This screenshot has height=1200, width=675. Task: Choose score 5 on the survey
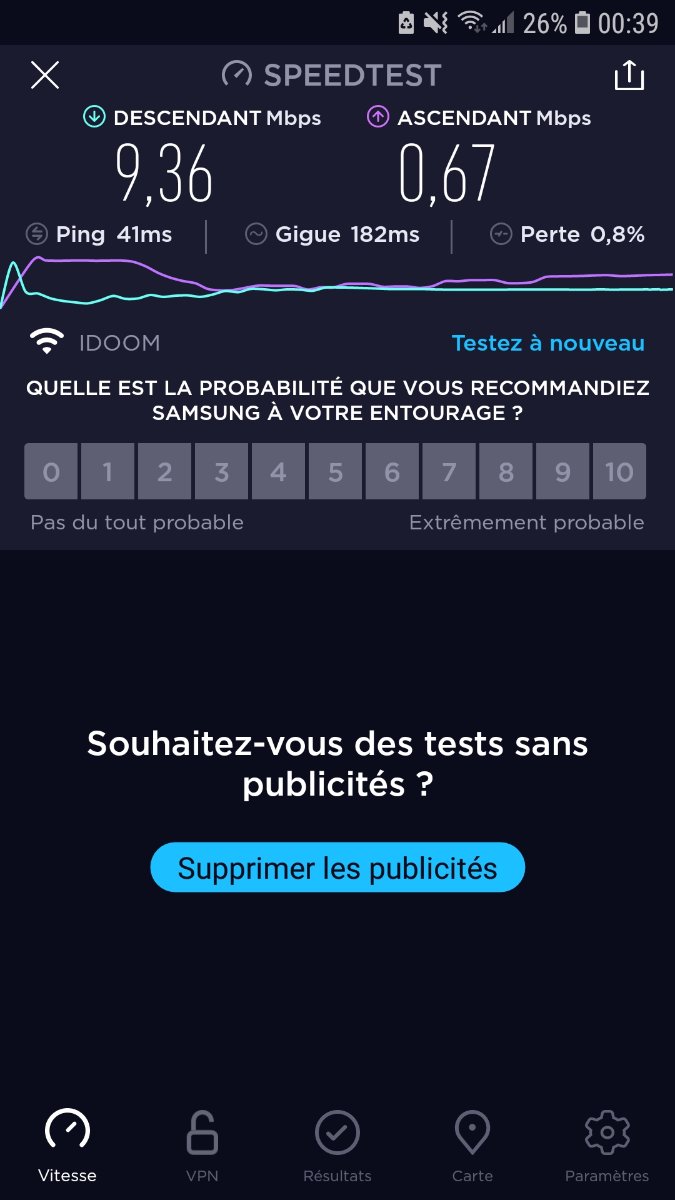point(336,471)
